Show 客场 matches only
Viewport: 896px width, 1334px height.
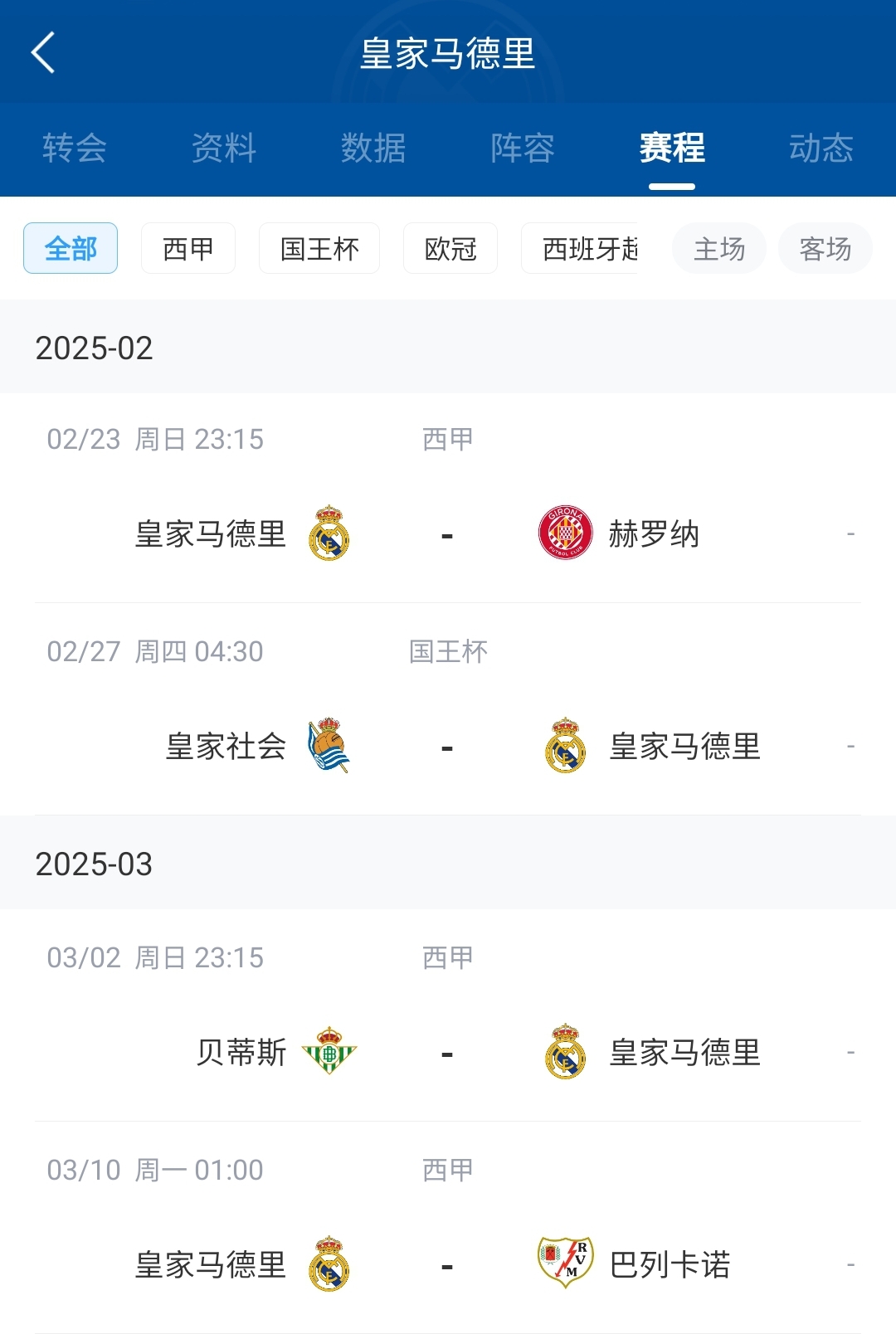pos(825,248)
